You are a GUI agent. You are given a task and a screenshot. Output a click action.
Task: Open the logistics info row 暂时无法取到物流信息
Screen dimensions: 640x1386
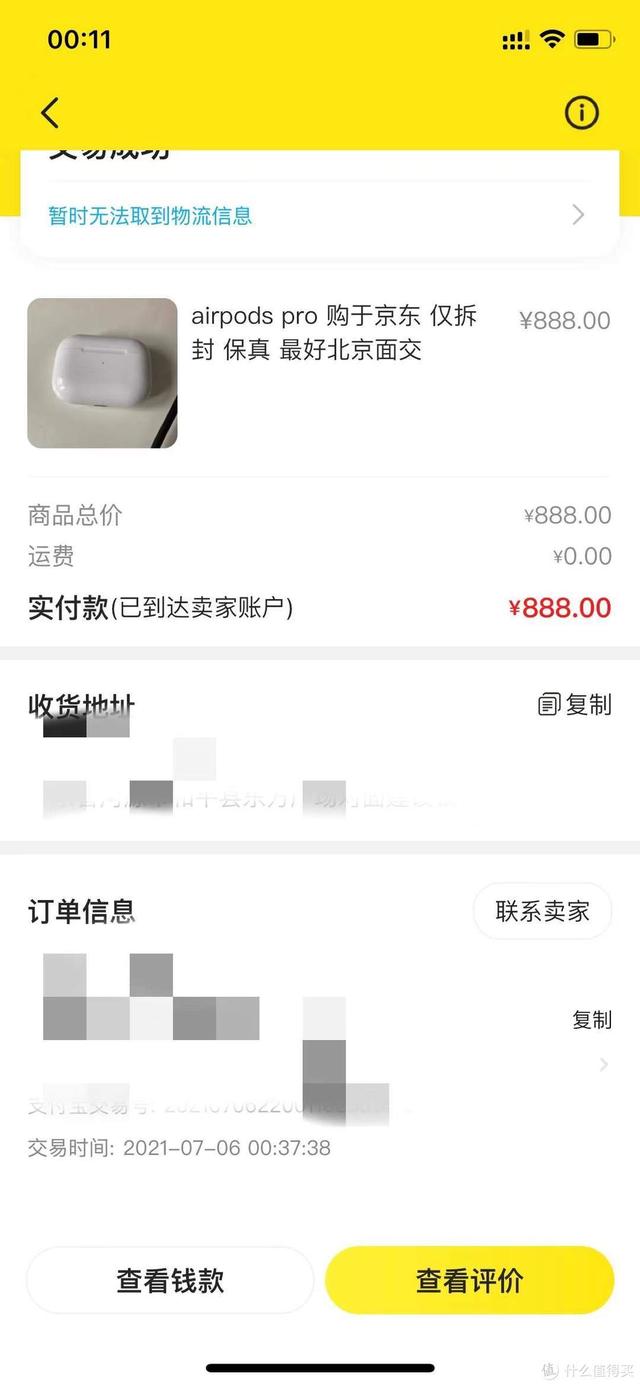point(318,215)
